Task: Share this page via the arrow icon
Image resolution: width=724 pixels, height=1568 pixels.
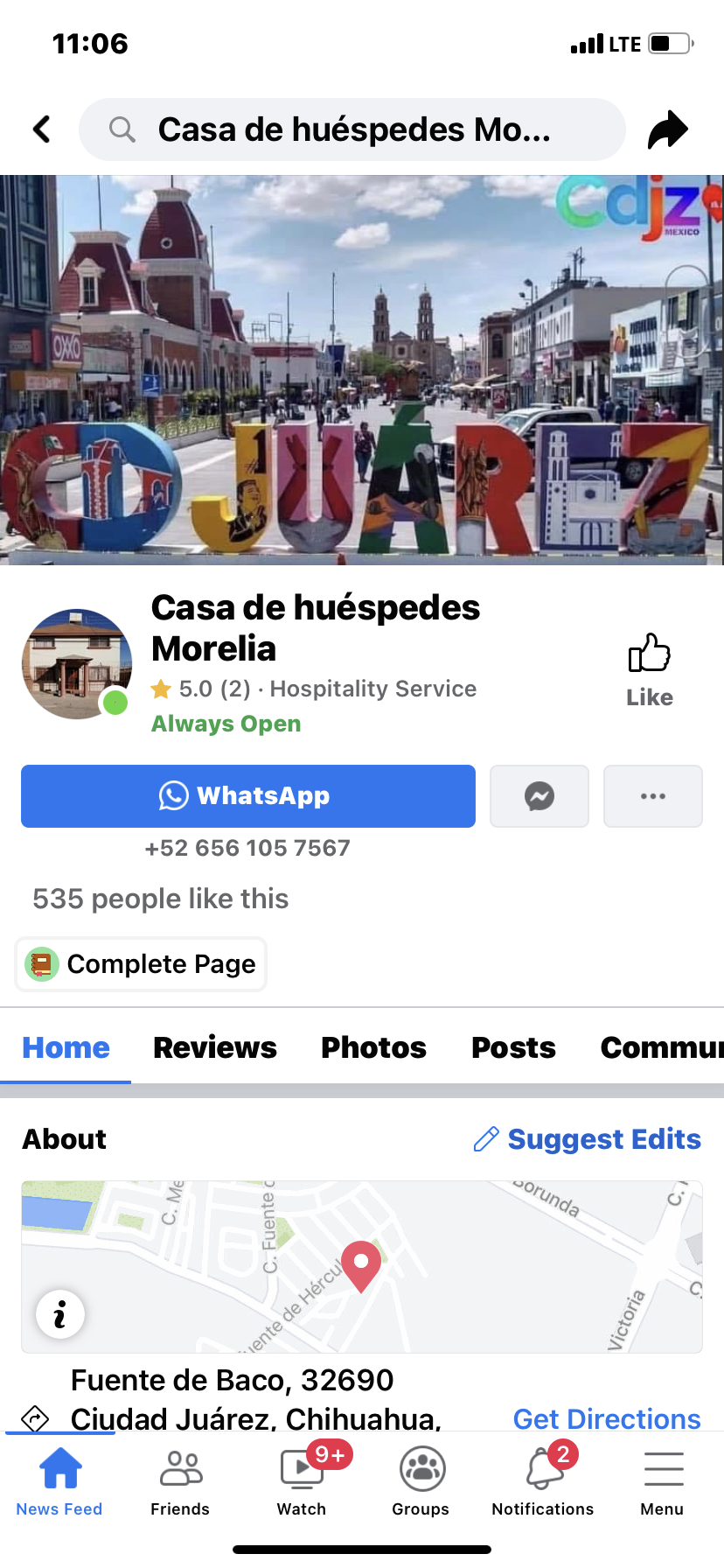Action: click(668, 129)
